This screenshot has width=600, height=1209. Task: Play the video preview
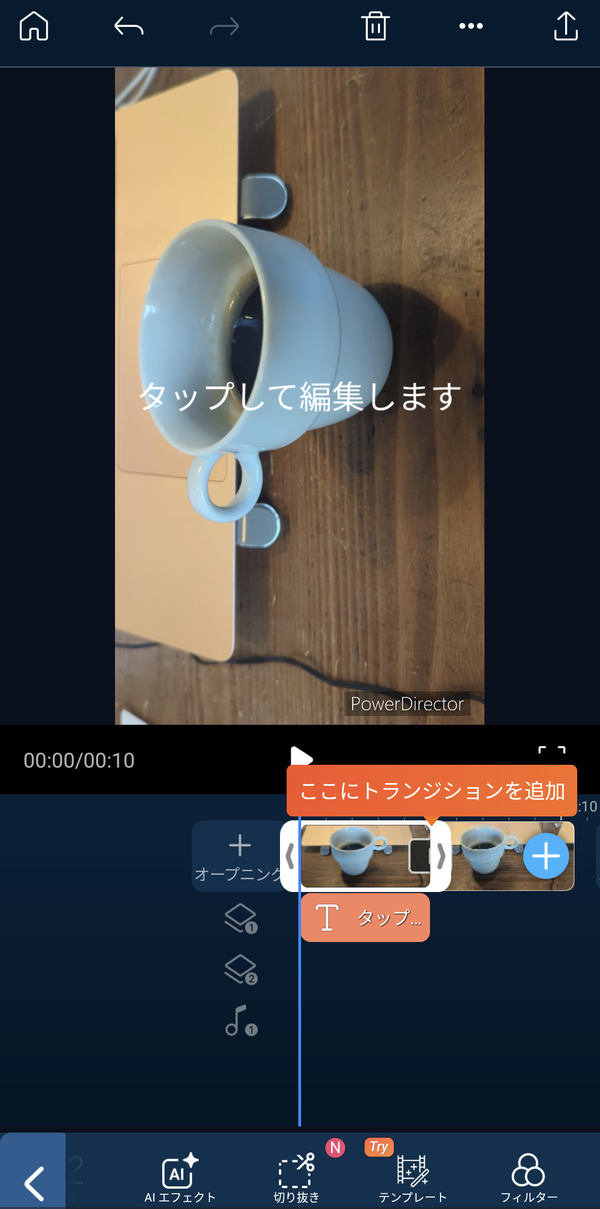pos(300,756)
